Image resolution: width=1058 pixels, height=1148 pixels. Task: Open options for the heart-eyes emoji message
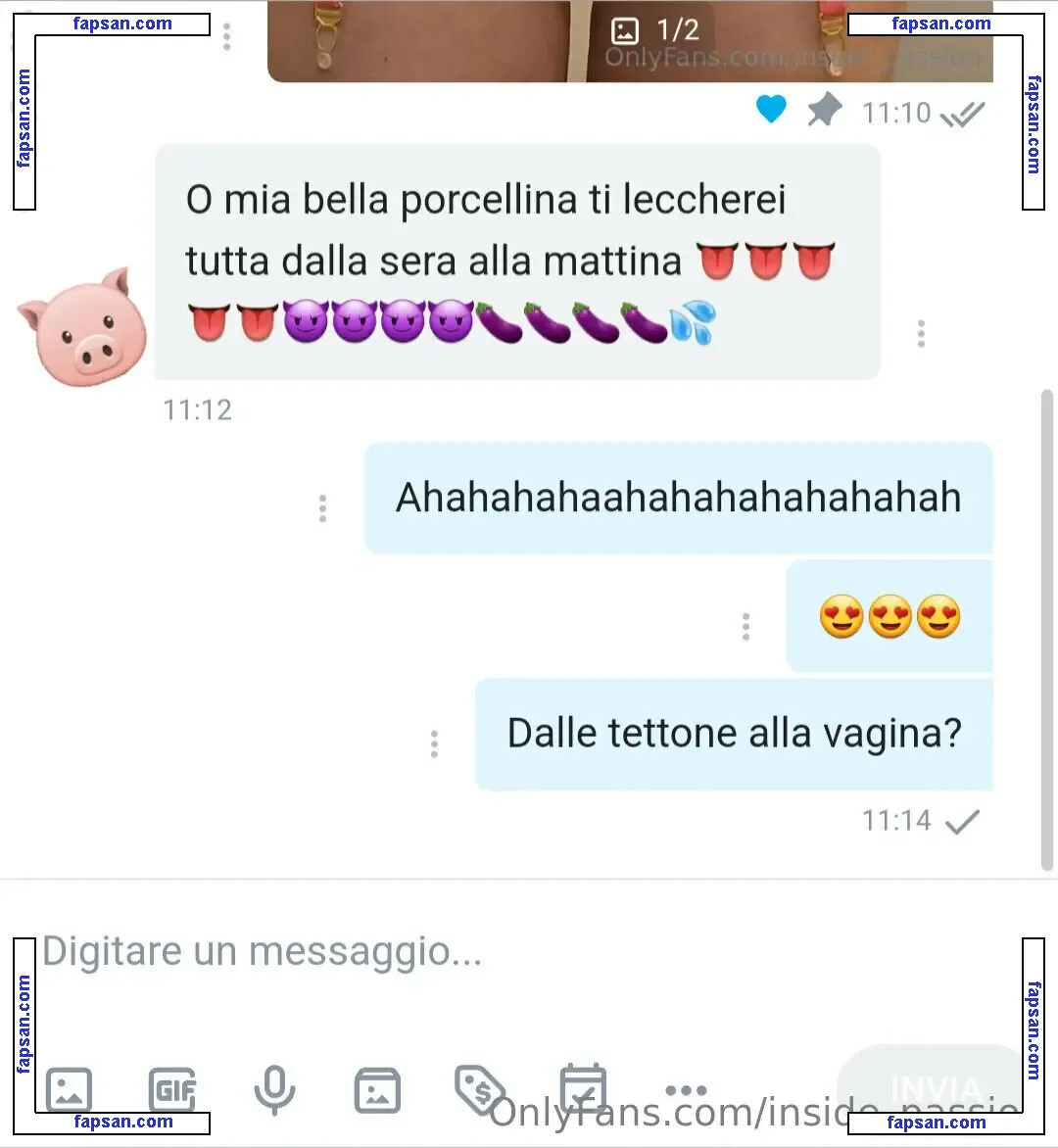(745, 626)
